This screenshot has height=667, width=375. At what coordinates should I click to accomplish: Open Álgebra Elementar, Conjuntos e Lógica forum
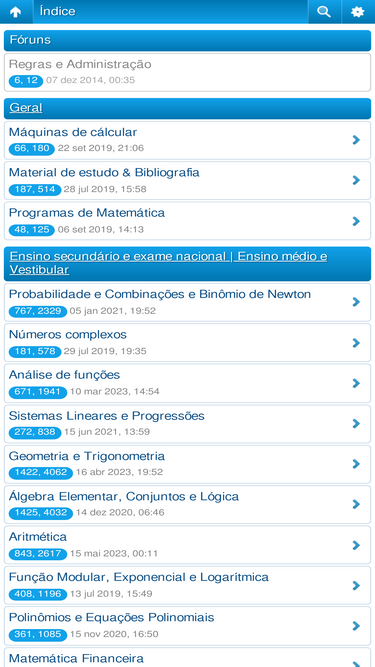188,505
